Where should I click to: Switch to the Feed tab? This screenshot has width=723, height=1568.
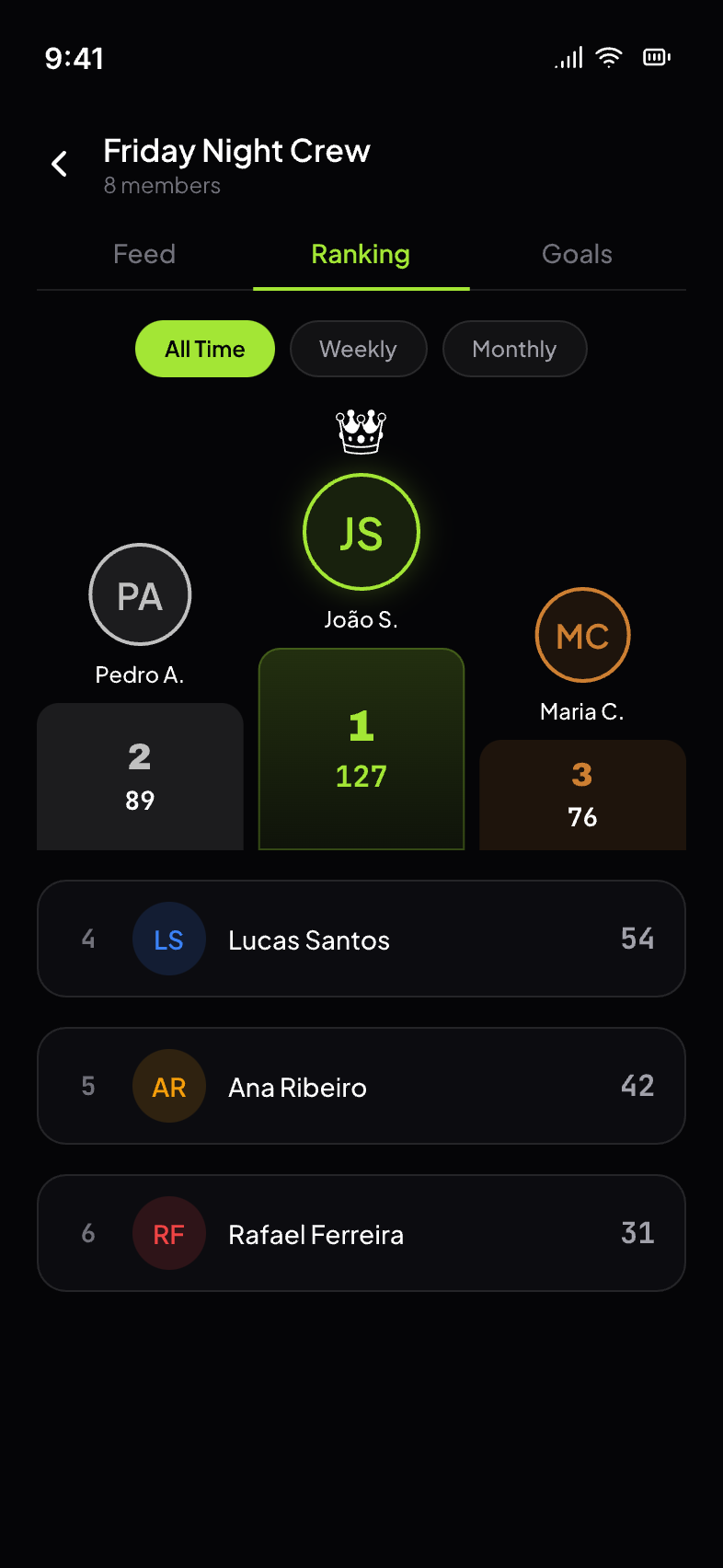pyautogui.click(x=144, y=254)
